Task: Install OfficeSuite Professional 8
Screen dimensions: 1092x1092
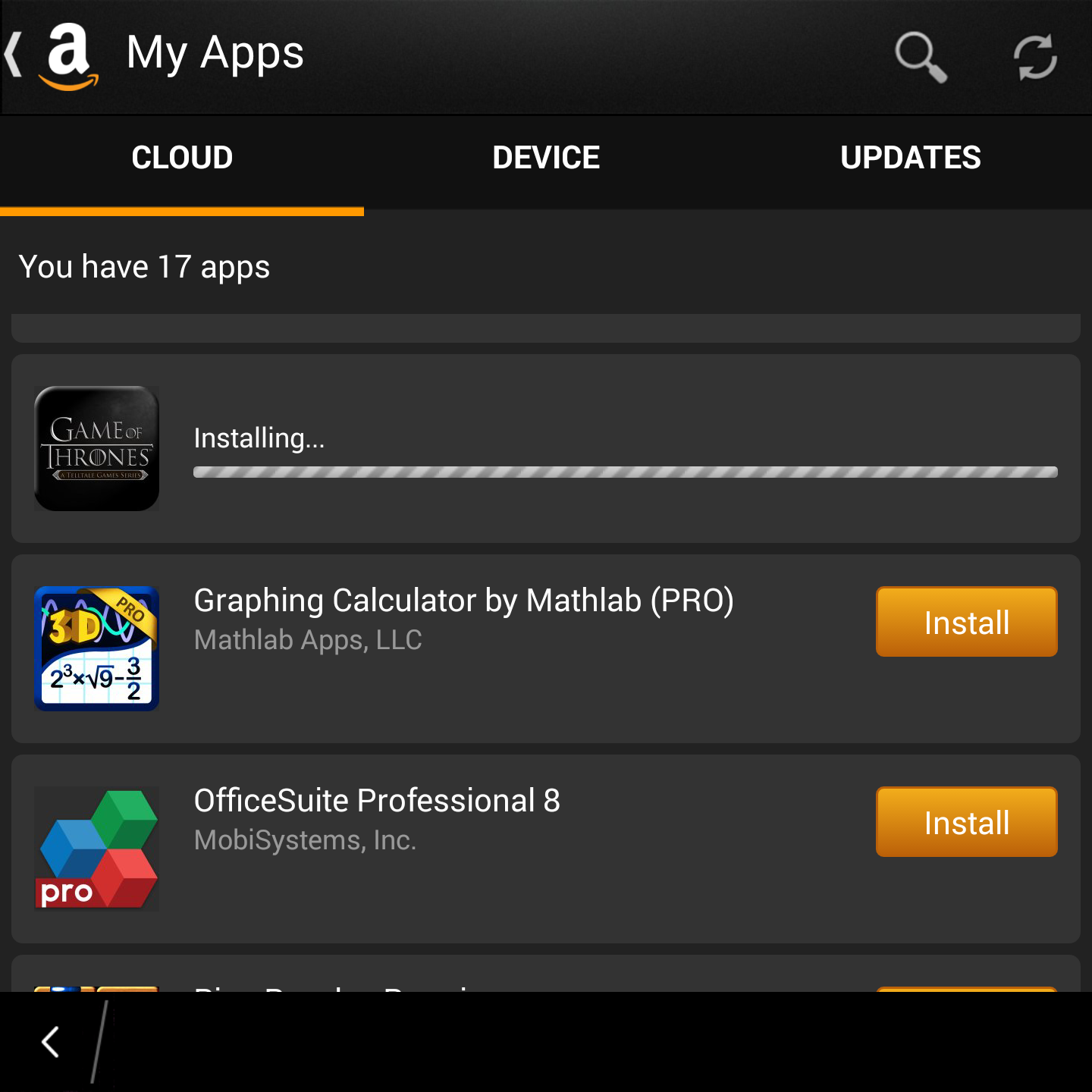Action: point(966,822)
